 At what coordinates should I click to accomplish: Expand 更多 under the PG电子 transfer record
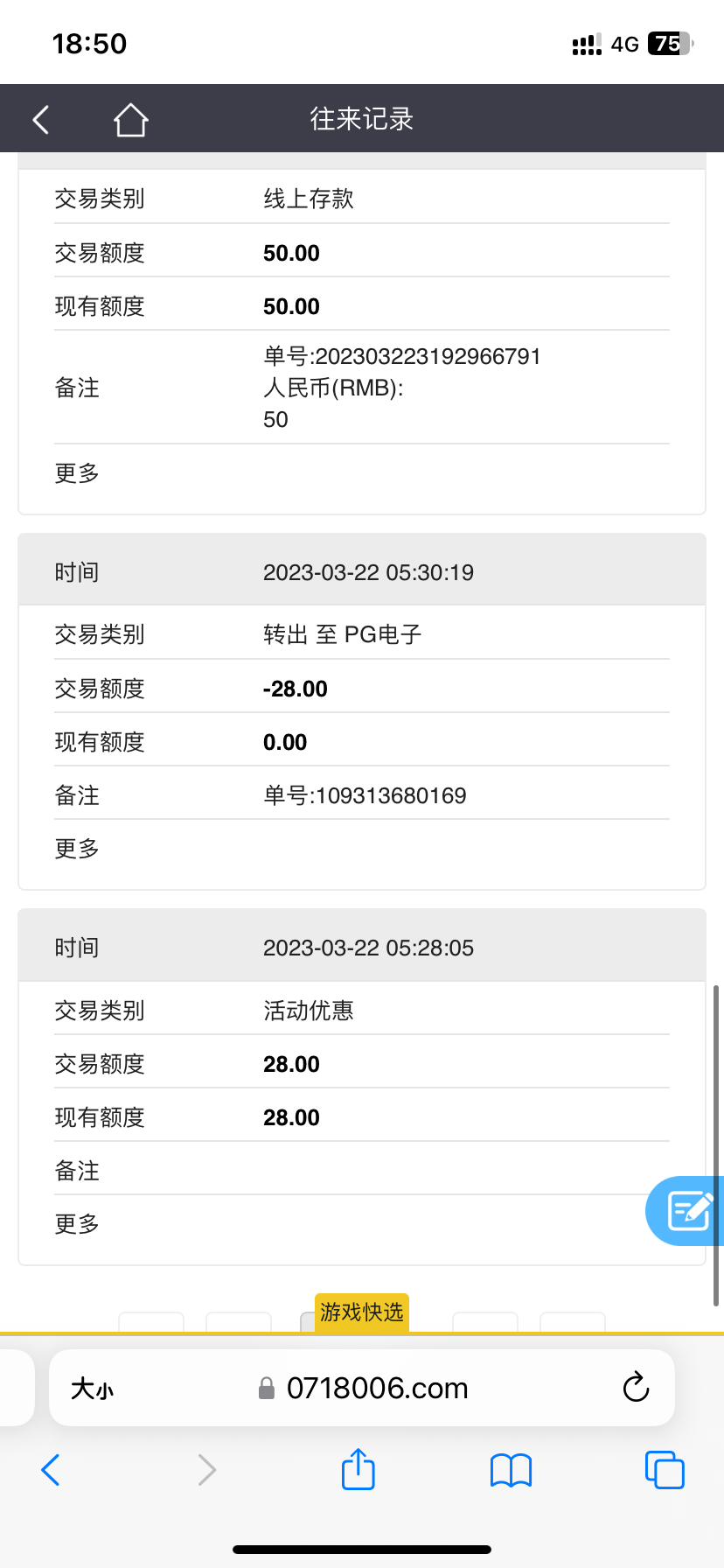coord(75,848)
